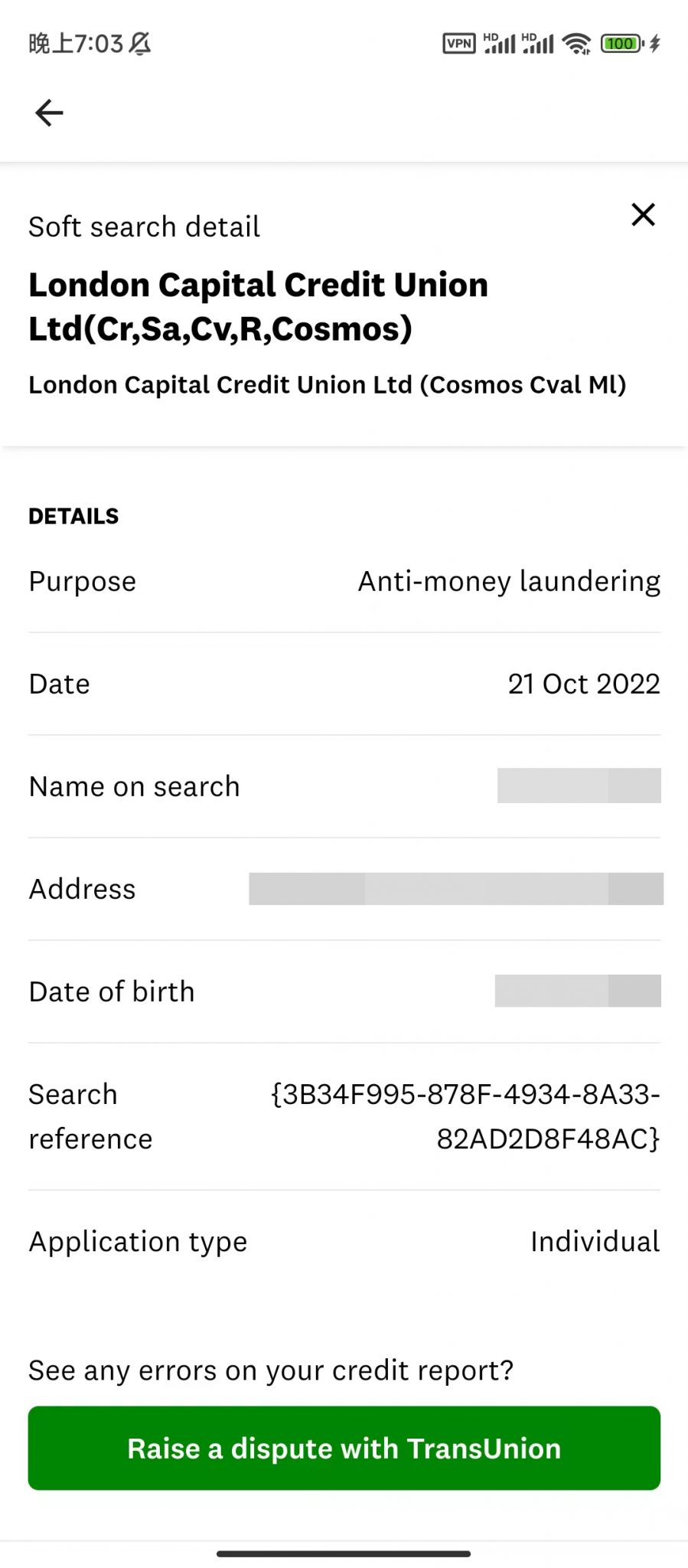Image resolution: width=688 pixels, height=1568 pixels.
Task: Close the soft search detail panel
Action: click(643, 214)
